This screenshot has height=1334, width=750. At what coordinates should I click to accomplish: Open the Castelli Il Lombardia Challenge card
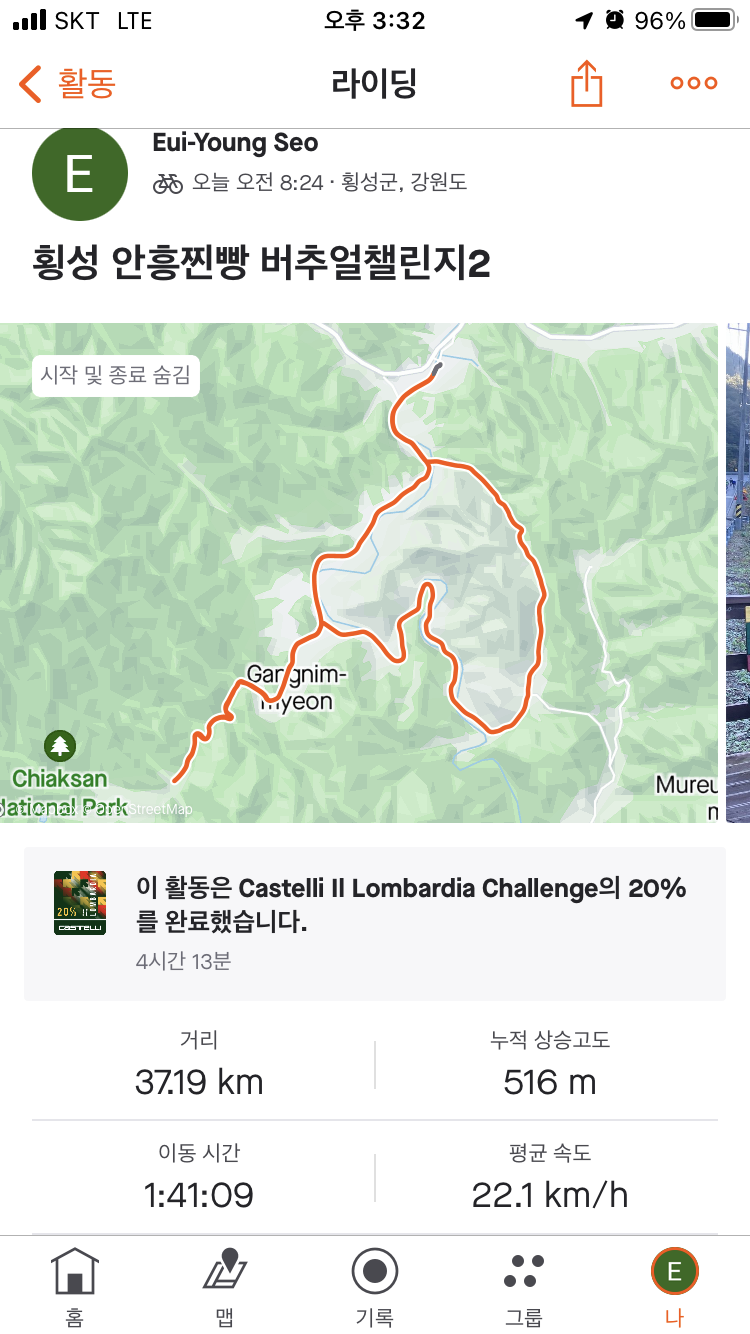(375, 923)
